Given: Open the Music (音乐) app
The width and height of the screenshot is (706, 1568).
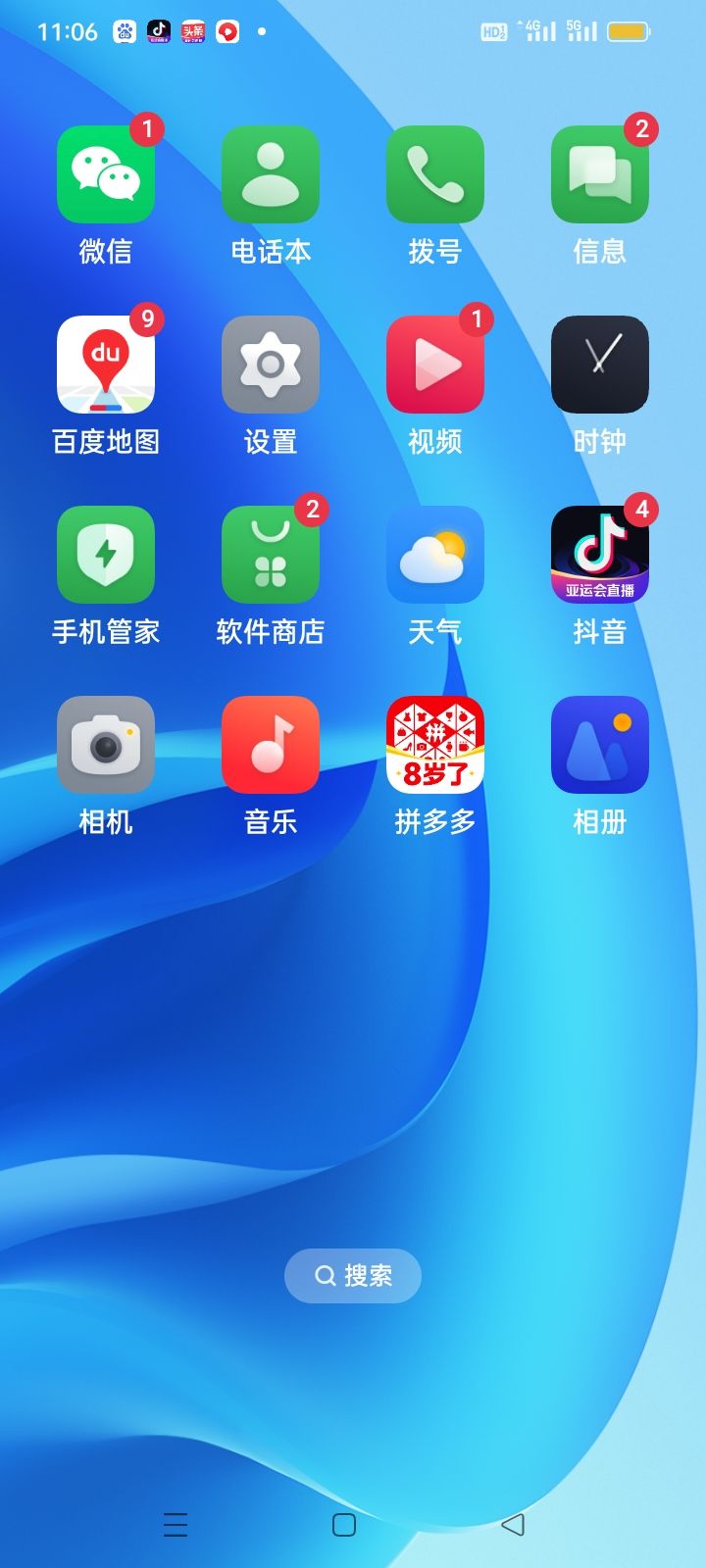Looking at the screenshot, I should point(270,745).
